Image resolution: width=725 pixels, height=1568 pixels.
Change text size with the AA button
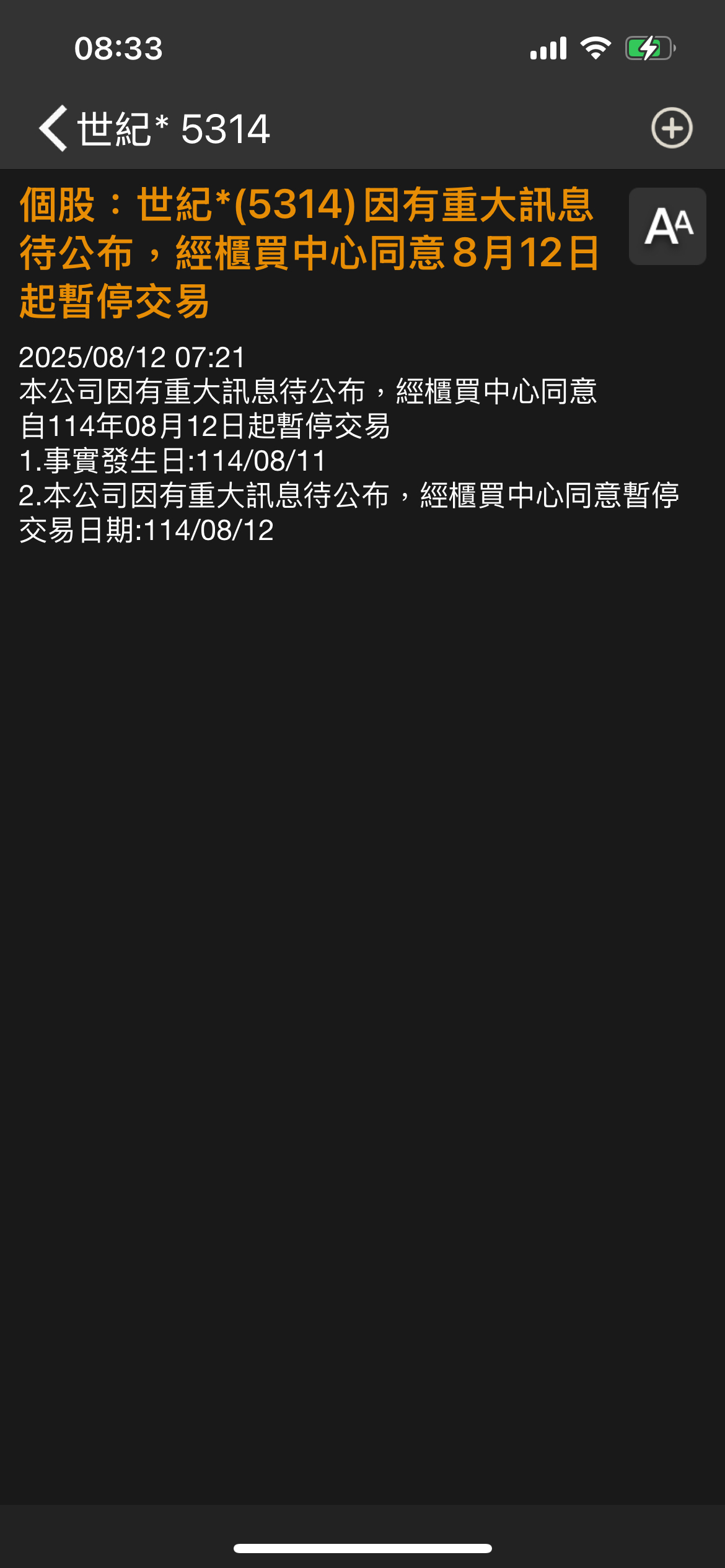[x=667, y=226]
